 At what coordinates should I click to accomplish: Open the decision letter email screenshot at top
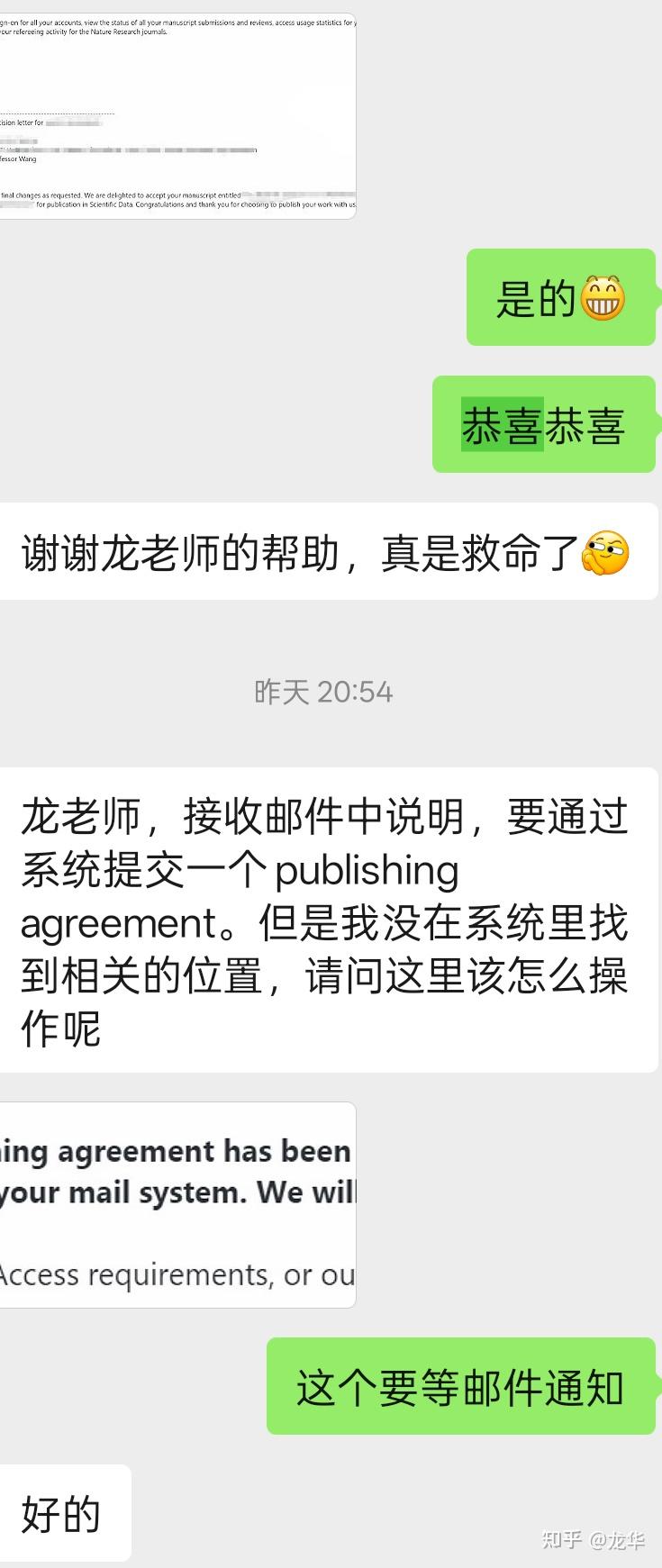click(x=180, y=108)
